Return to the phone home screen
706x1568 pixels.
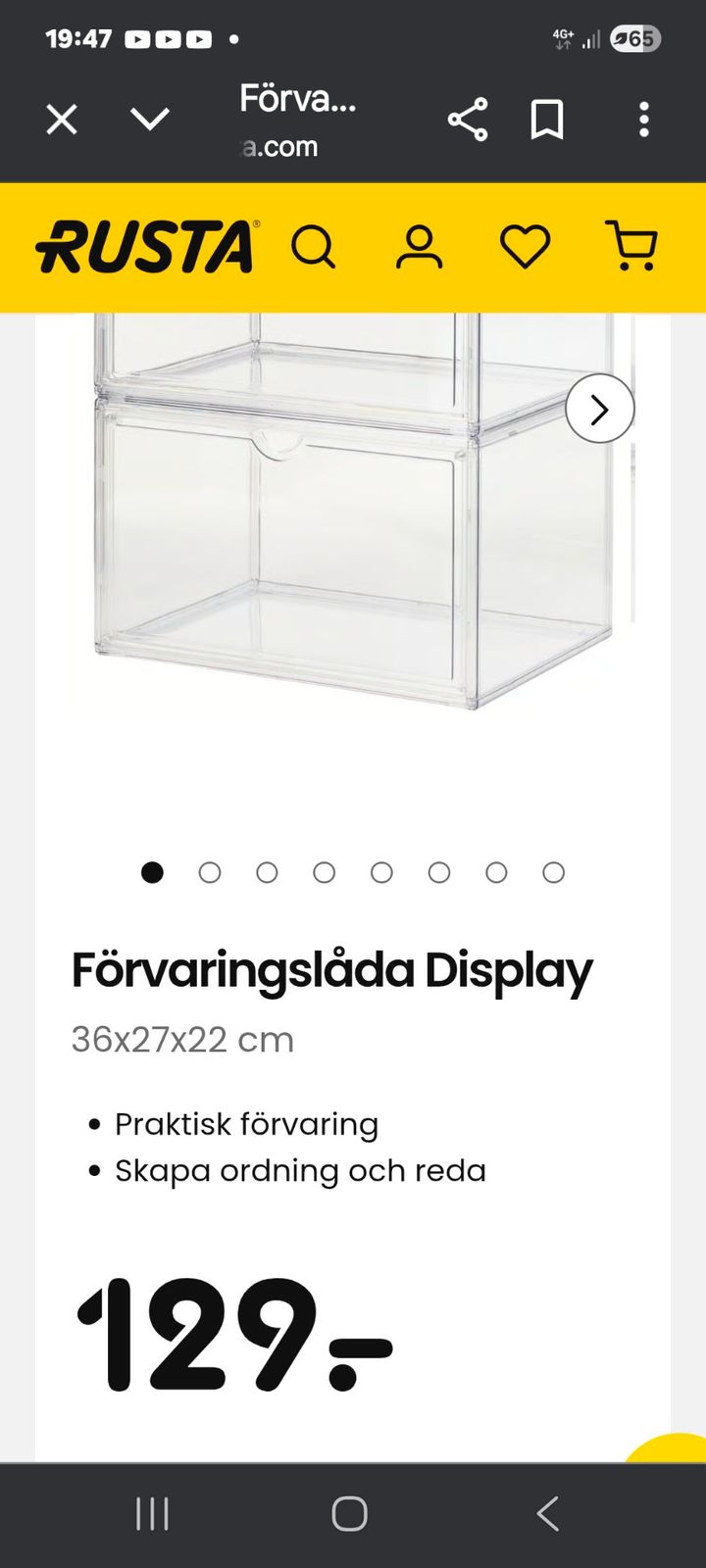(350, 1513)
